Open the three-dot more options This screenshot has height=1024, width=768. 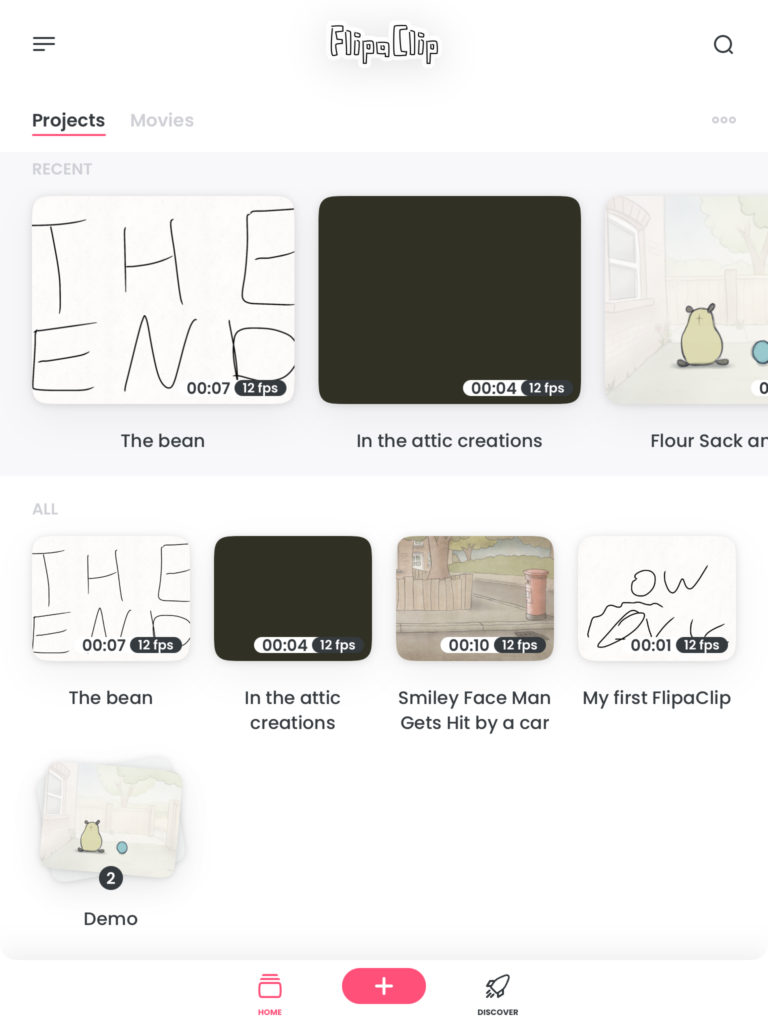[724, 120]
